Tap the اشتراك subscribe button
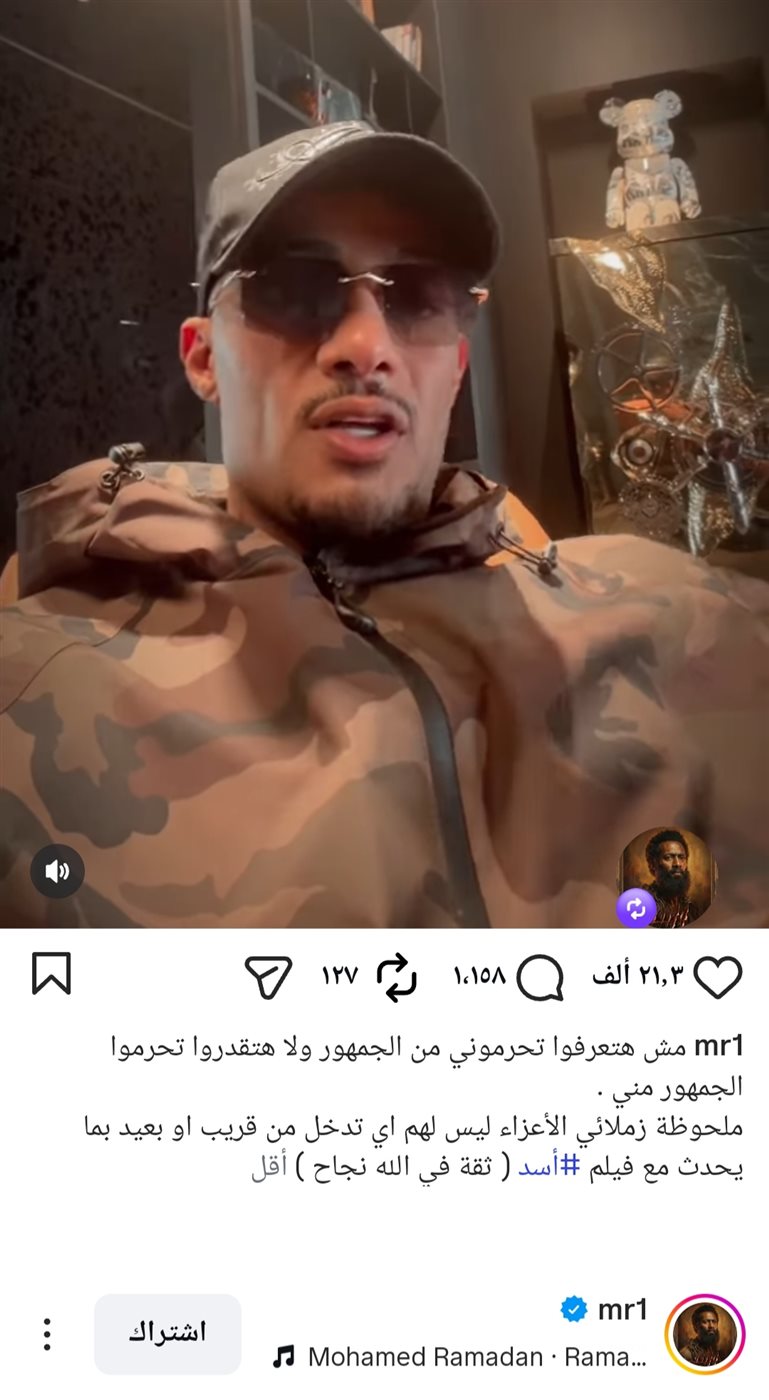769x1400 pixels. coord(168,1334)
